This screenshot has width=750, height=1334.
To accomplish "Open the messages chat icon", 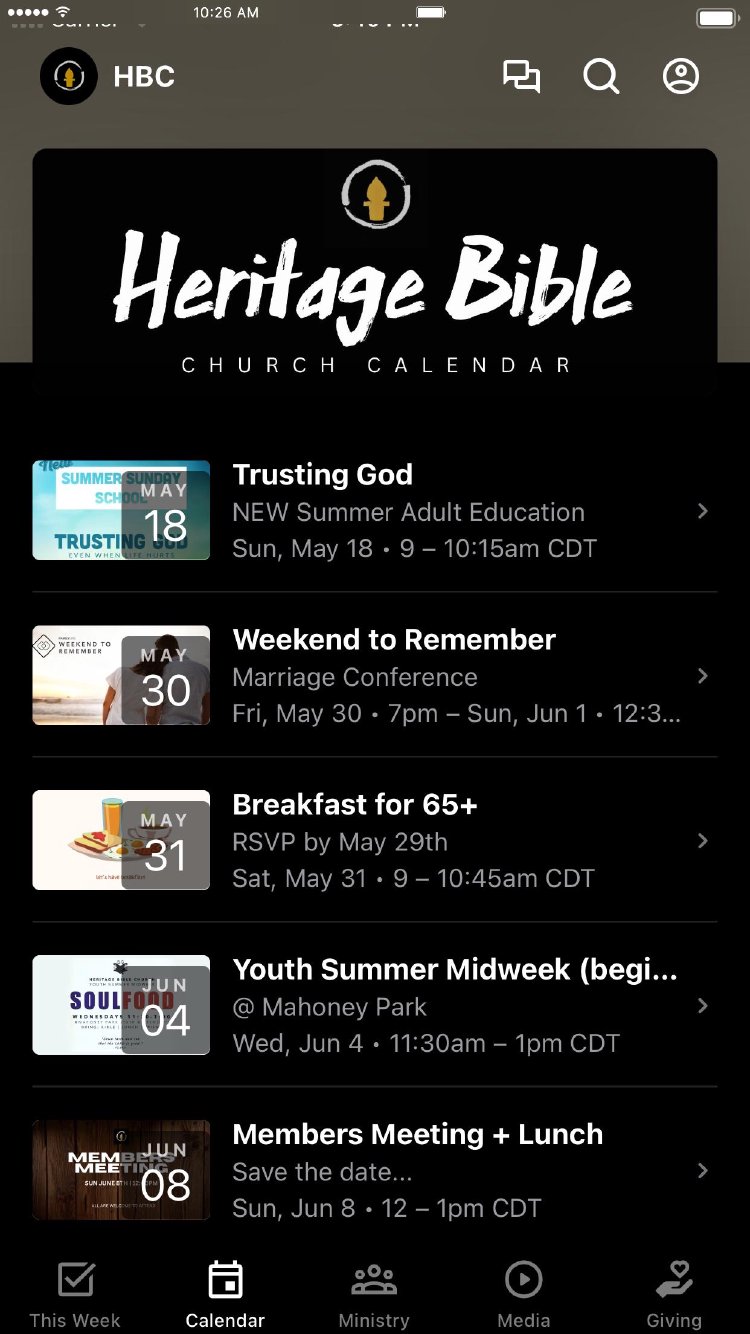I will coord(521,77).
